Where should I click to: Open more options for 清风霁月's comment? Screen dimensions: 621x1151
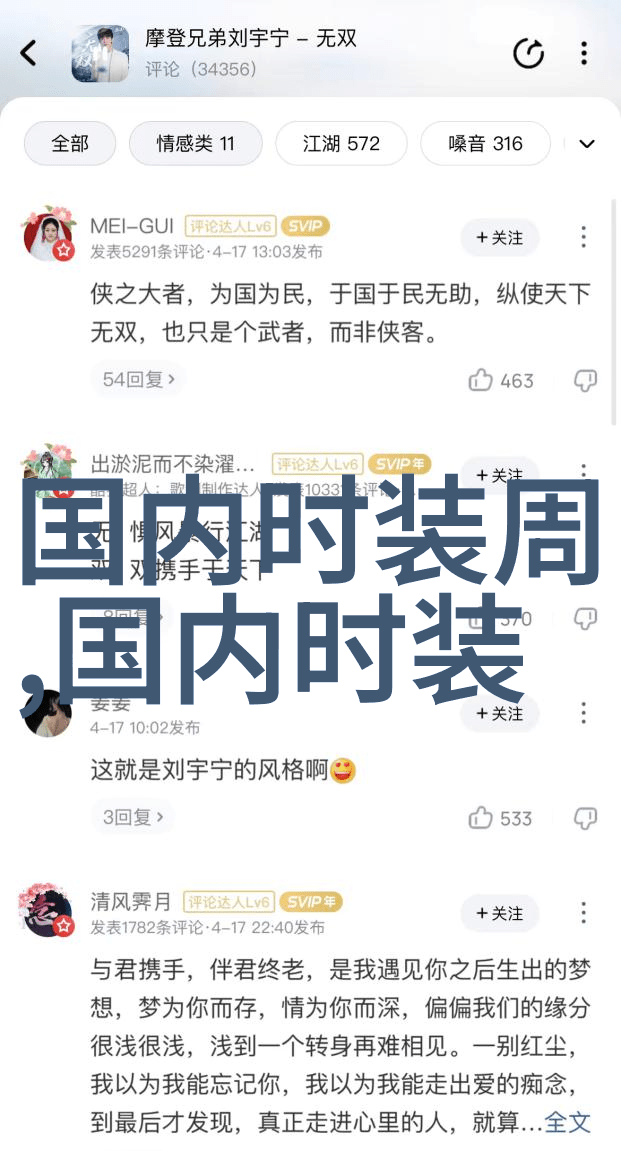584,913
